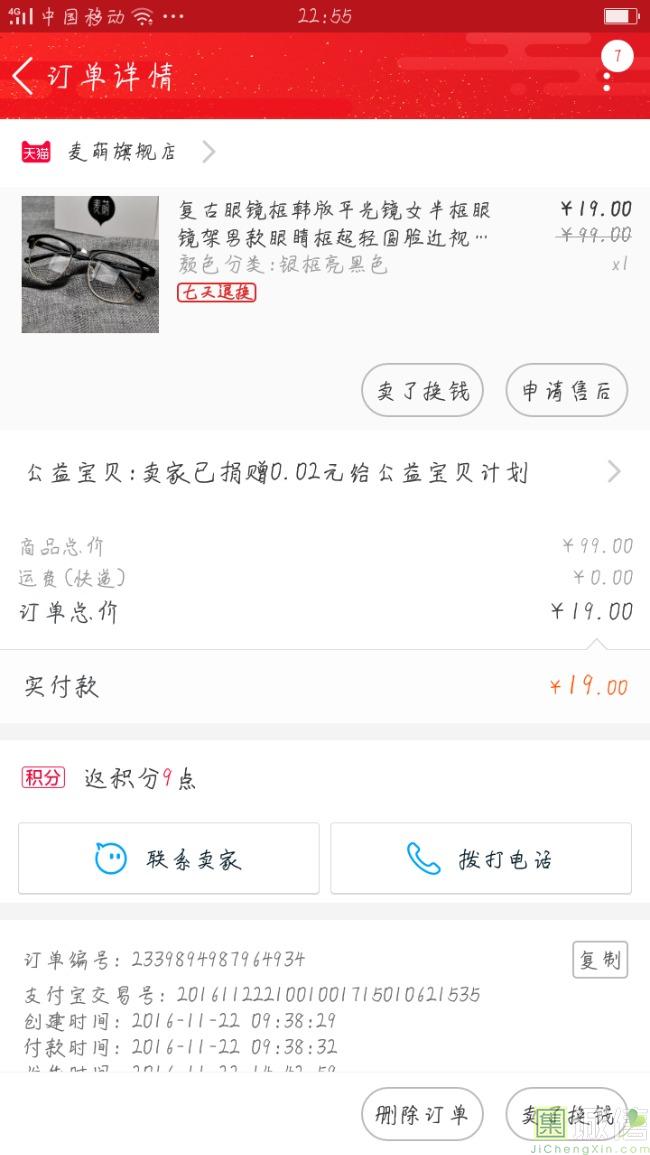Go back from 订单详情 page
650x1155 pixels.
pyautogui.click(x=23, y=76)
